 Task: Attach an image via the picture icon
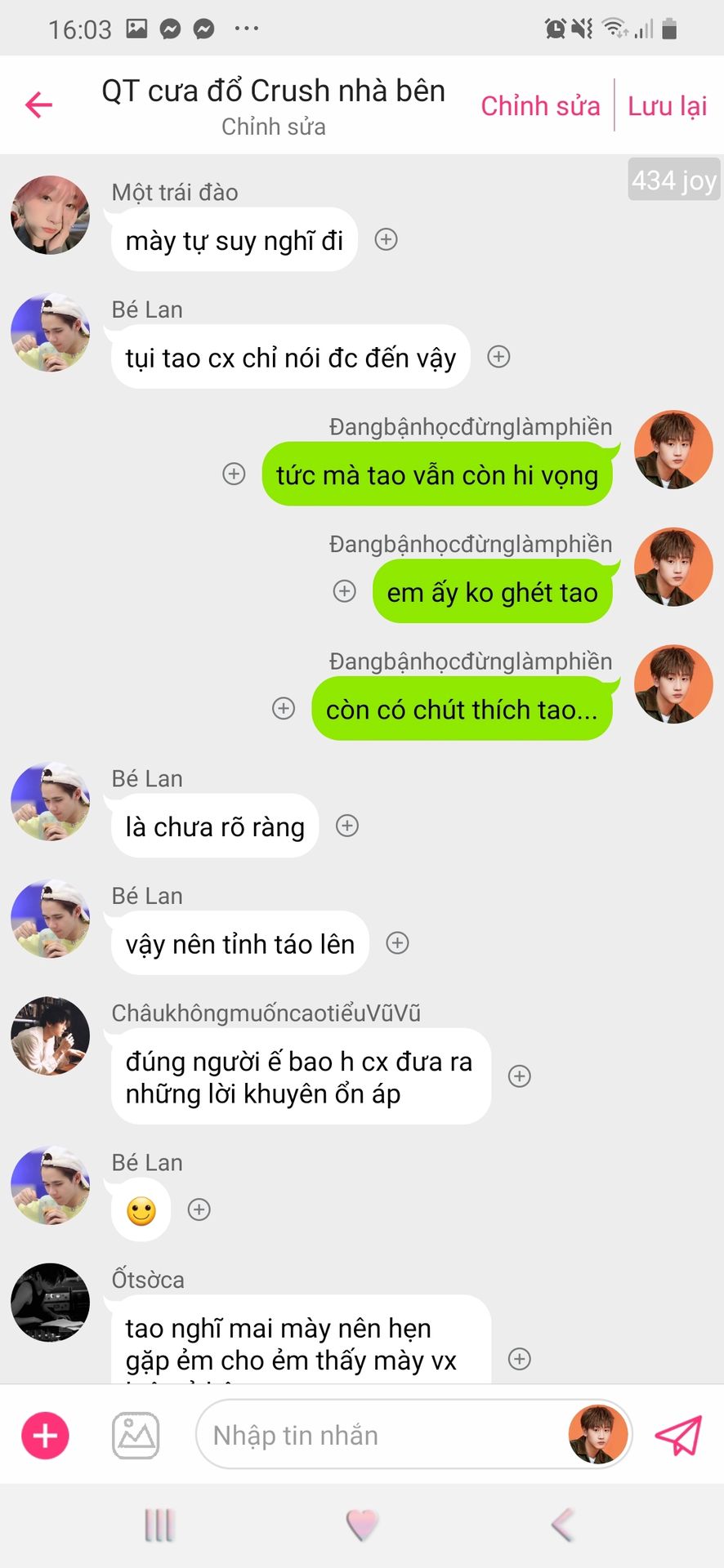[x=136, y=1435]
